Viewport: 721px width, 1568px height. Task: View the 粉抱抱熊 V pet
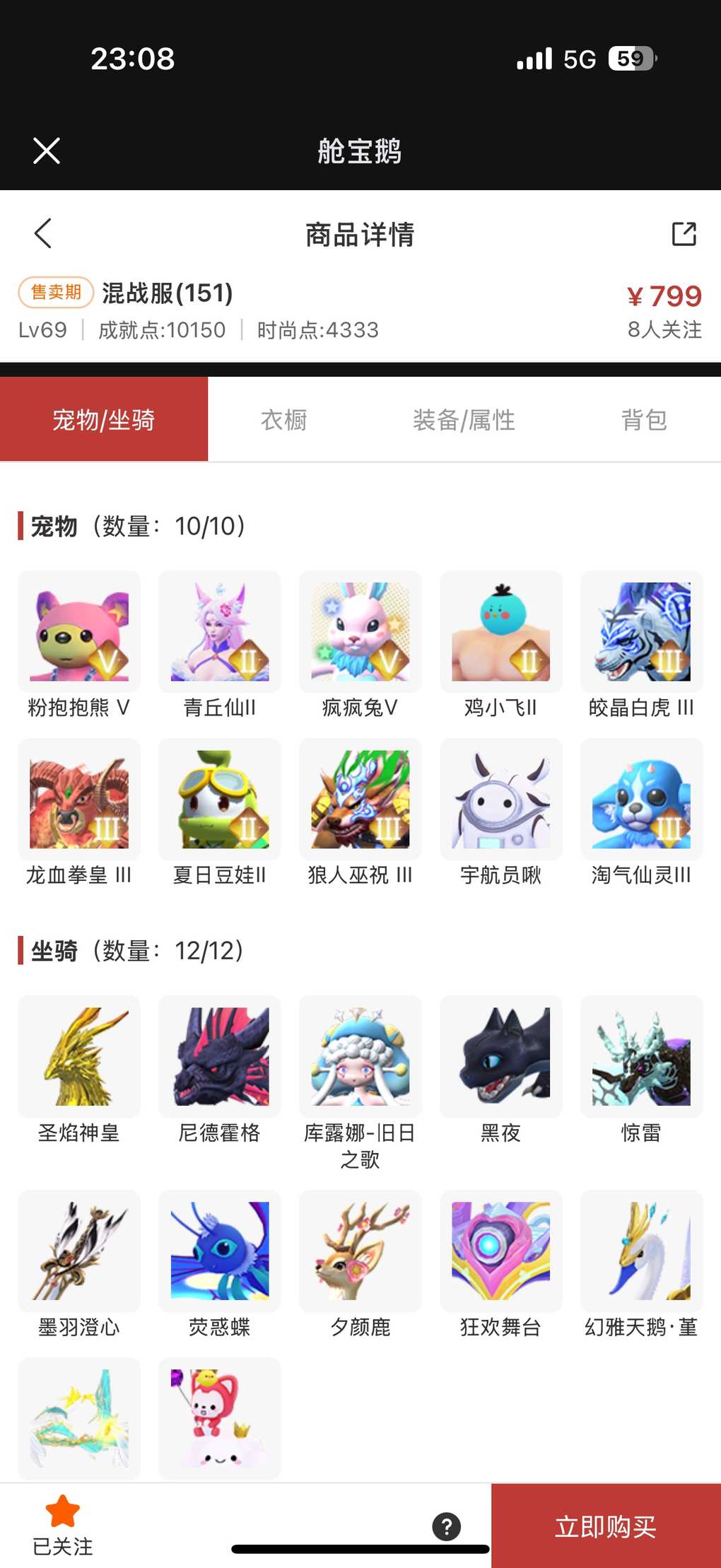coord(79,632)
